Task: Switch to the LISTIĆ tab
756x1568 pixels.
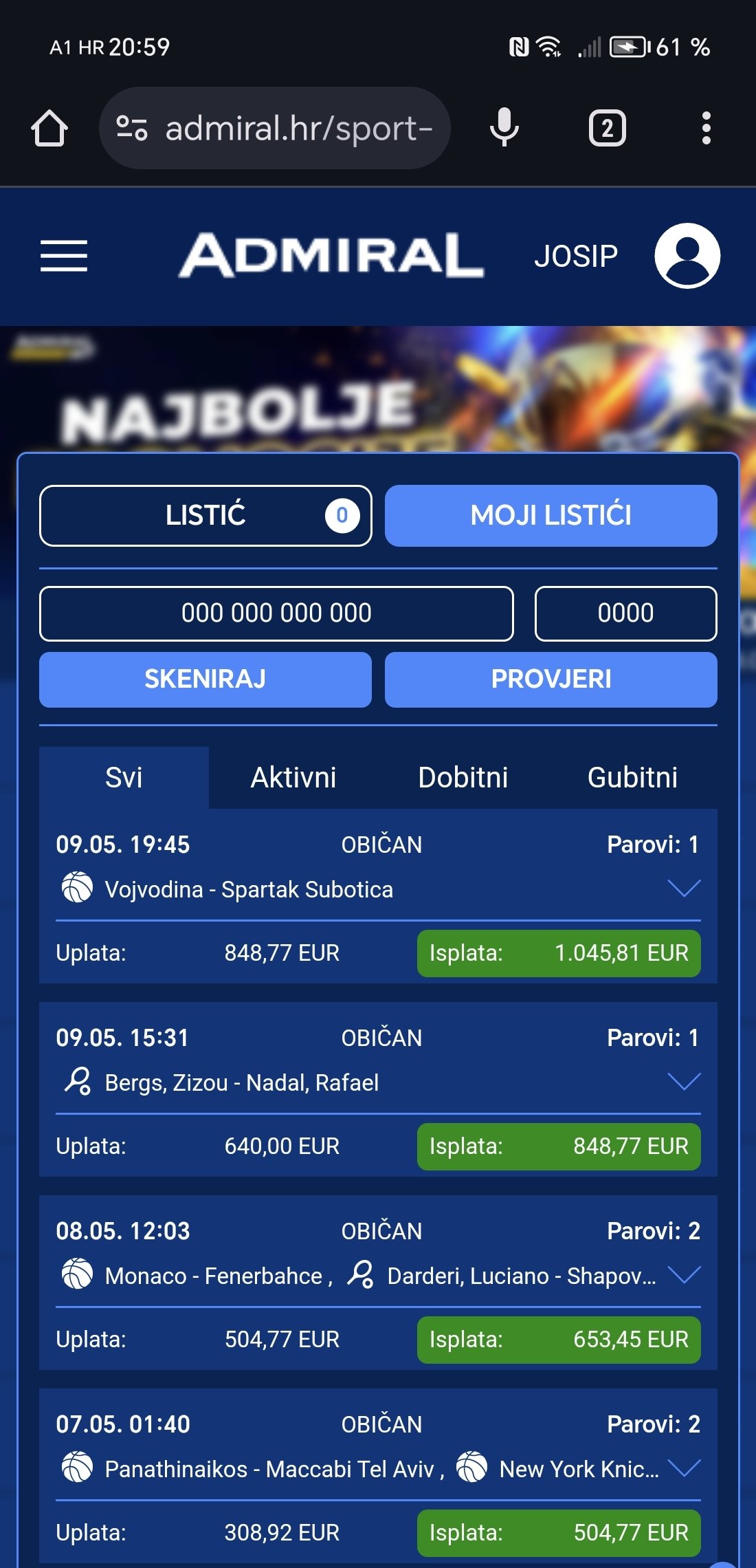Action: (x=205, y=516)
